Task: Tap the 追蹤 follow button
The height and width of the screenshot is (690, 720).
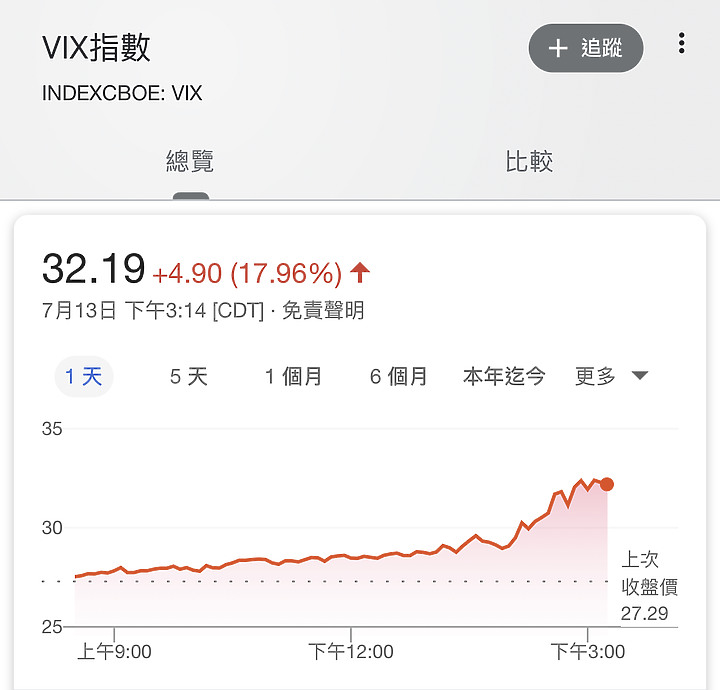Action: (x=586, y=48)
